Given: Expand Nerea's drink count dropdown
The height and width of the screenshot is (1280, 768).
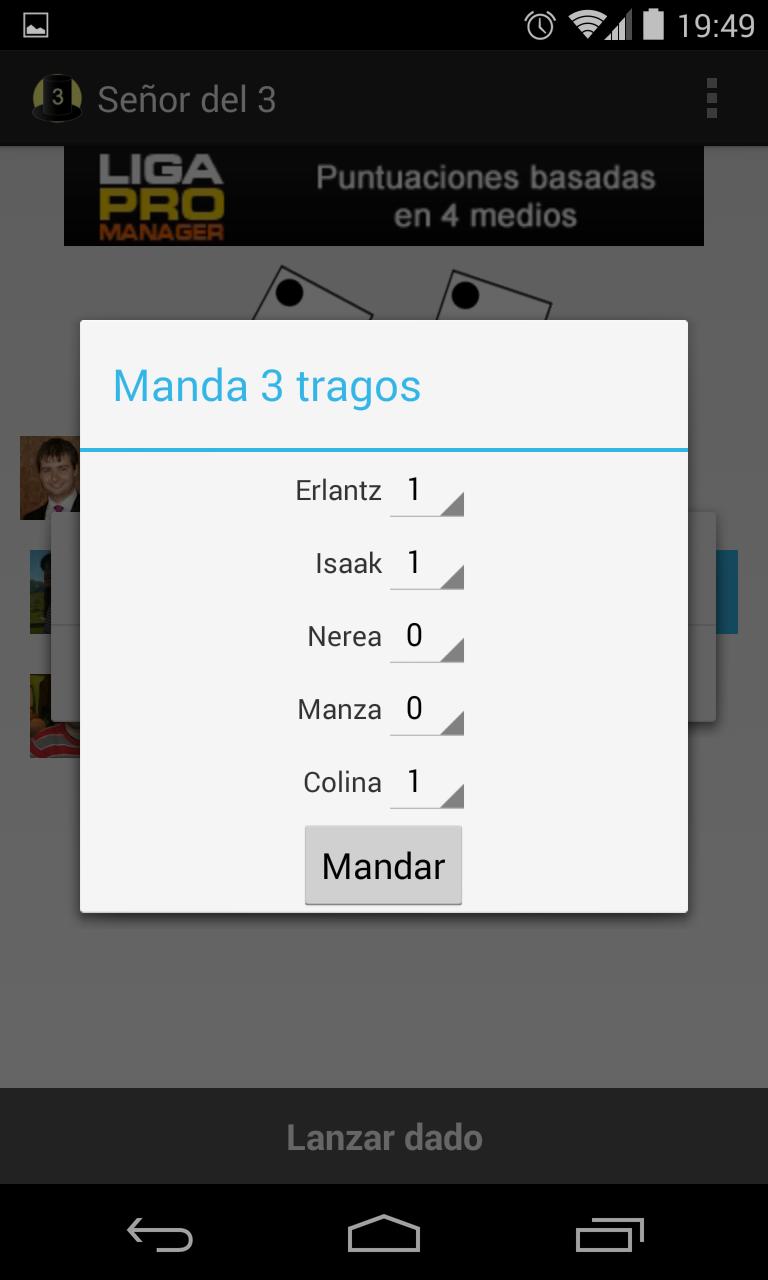Looking at the screenshot, I should click(426, 637).
